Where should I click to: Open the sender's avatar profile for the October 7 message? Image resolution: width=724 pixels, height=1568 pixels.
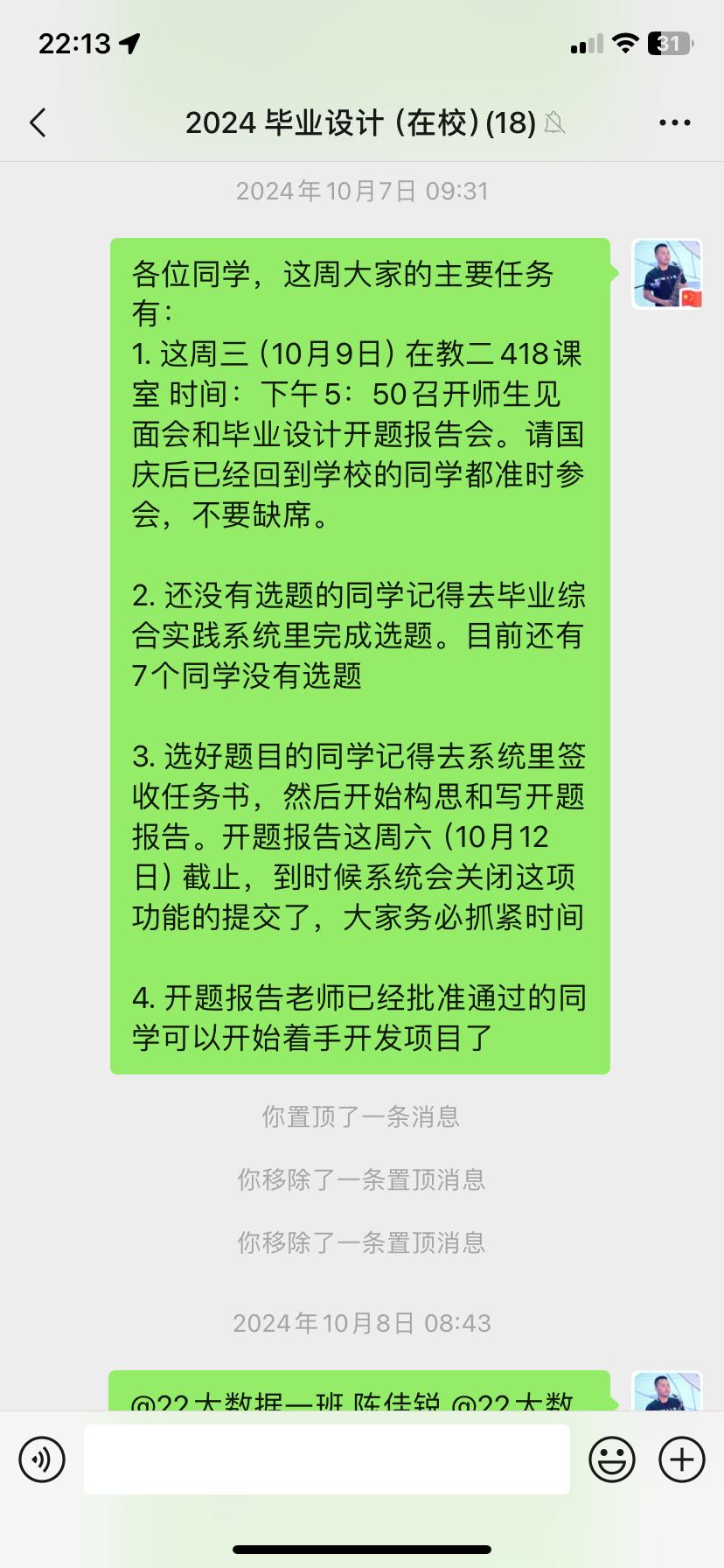pyautogui.click(x=667, y=274)
